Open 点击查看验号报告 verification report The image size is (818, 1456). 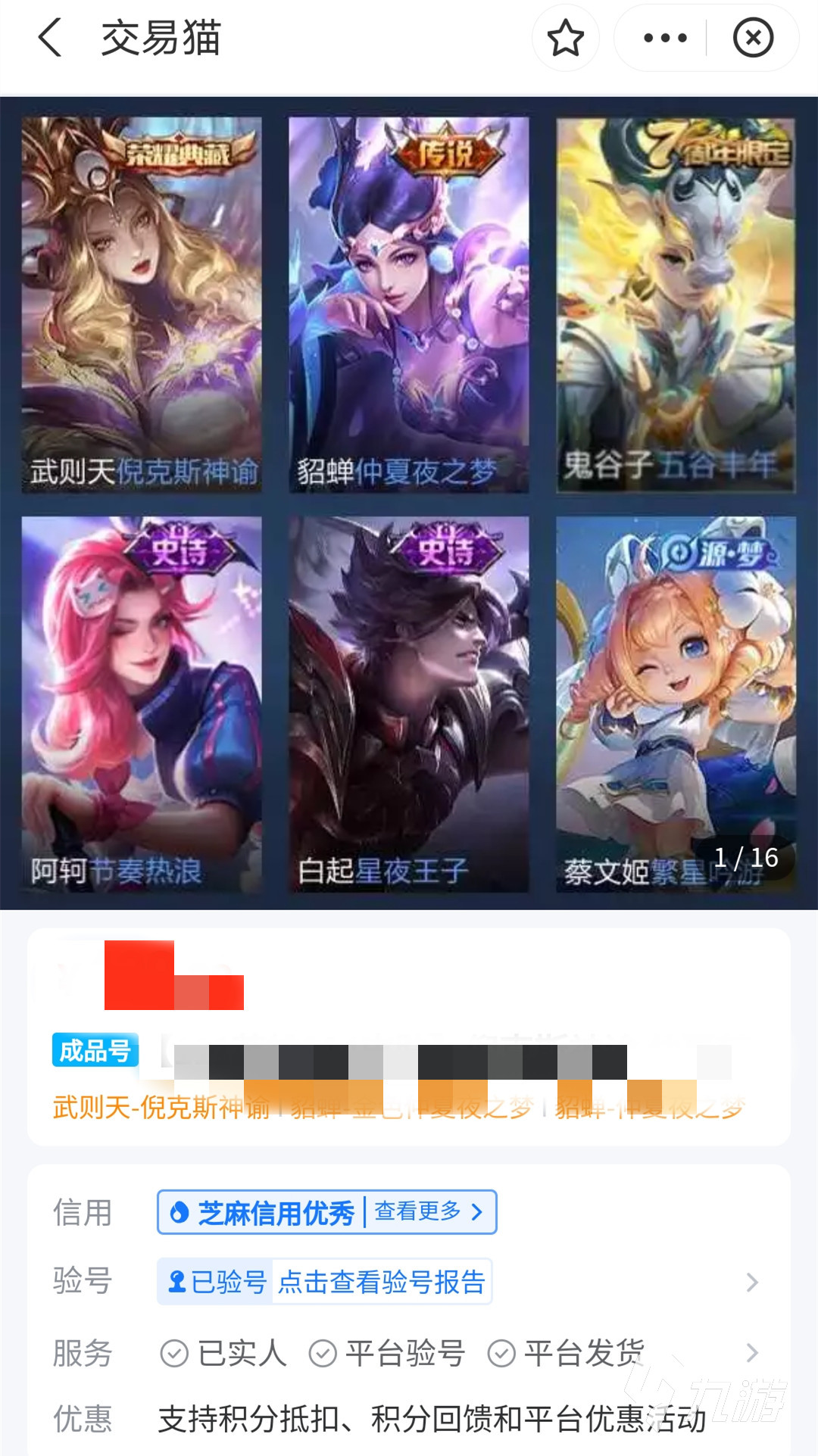381,1282
